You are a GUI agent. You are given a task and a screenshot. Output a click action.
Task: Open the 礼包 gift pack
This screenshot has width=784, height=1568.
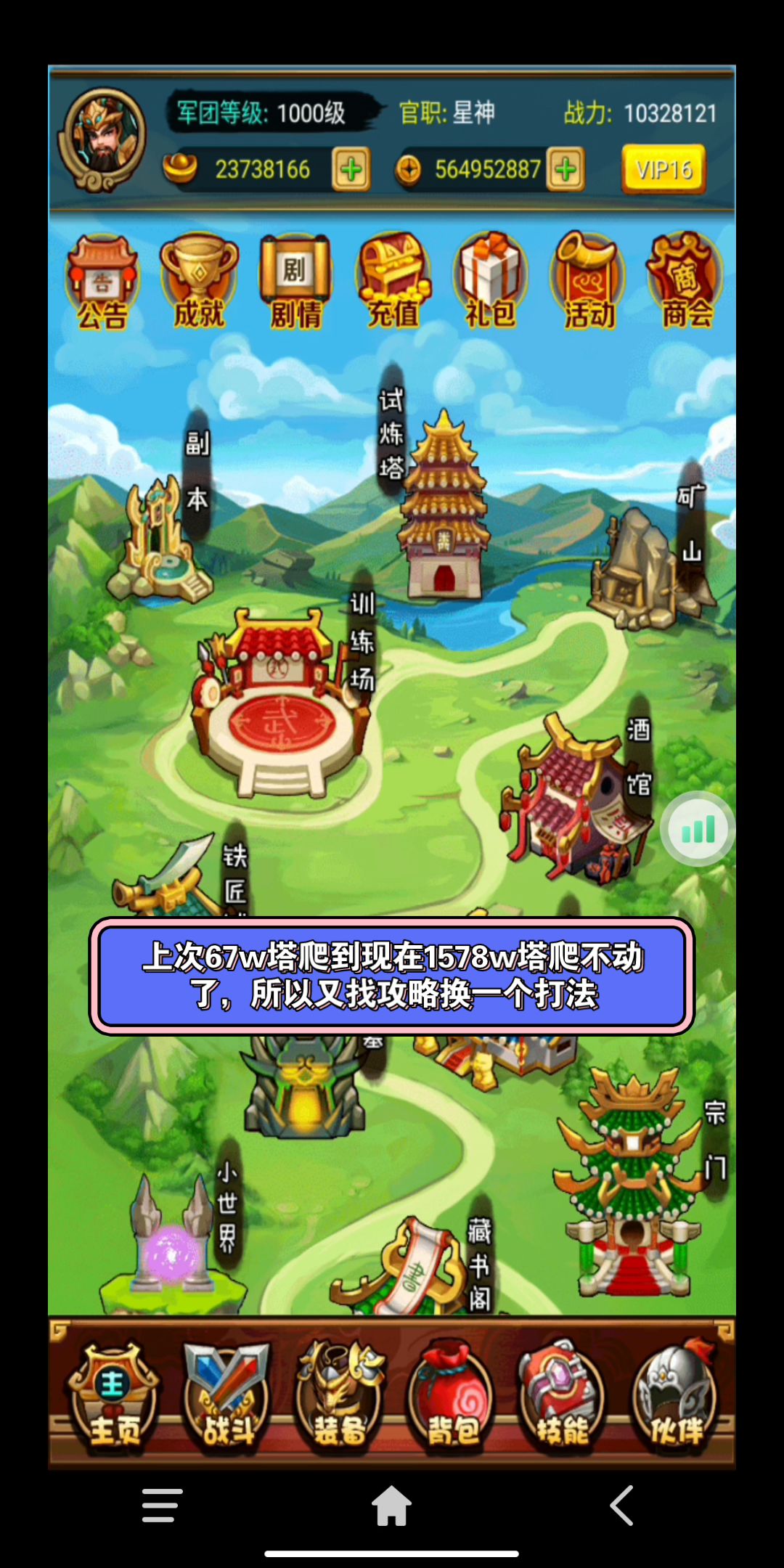point(490,282)
